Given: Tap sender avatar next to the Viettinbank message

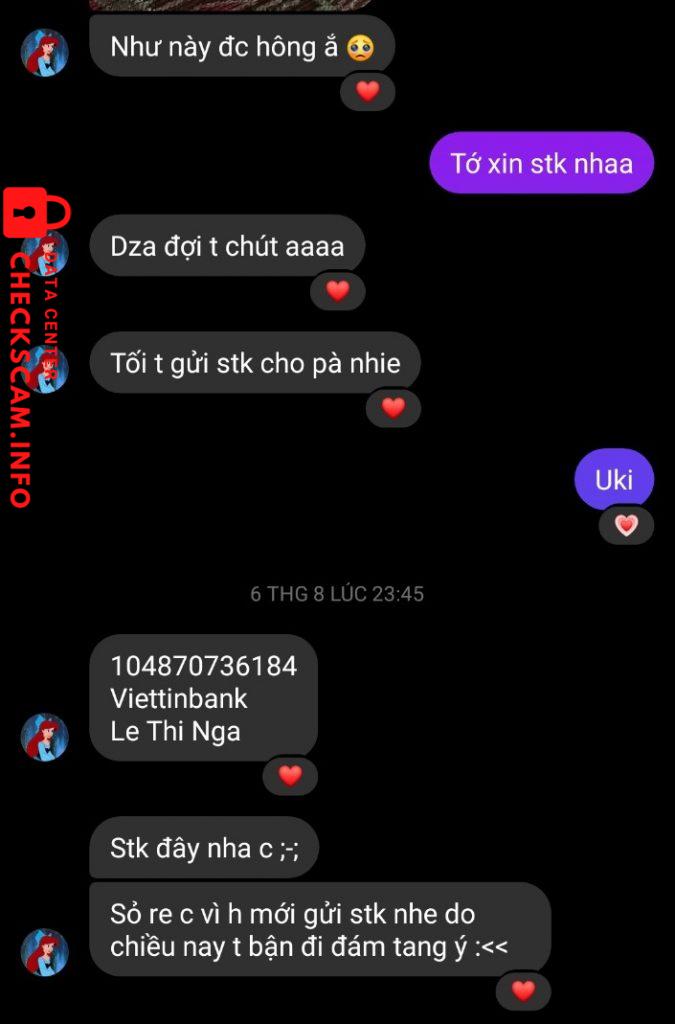Looking at the screenshot, I should point(45,737).
